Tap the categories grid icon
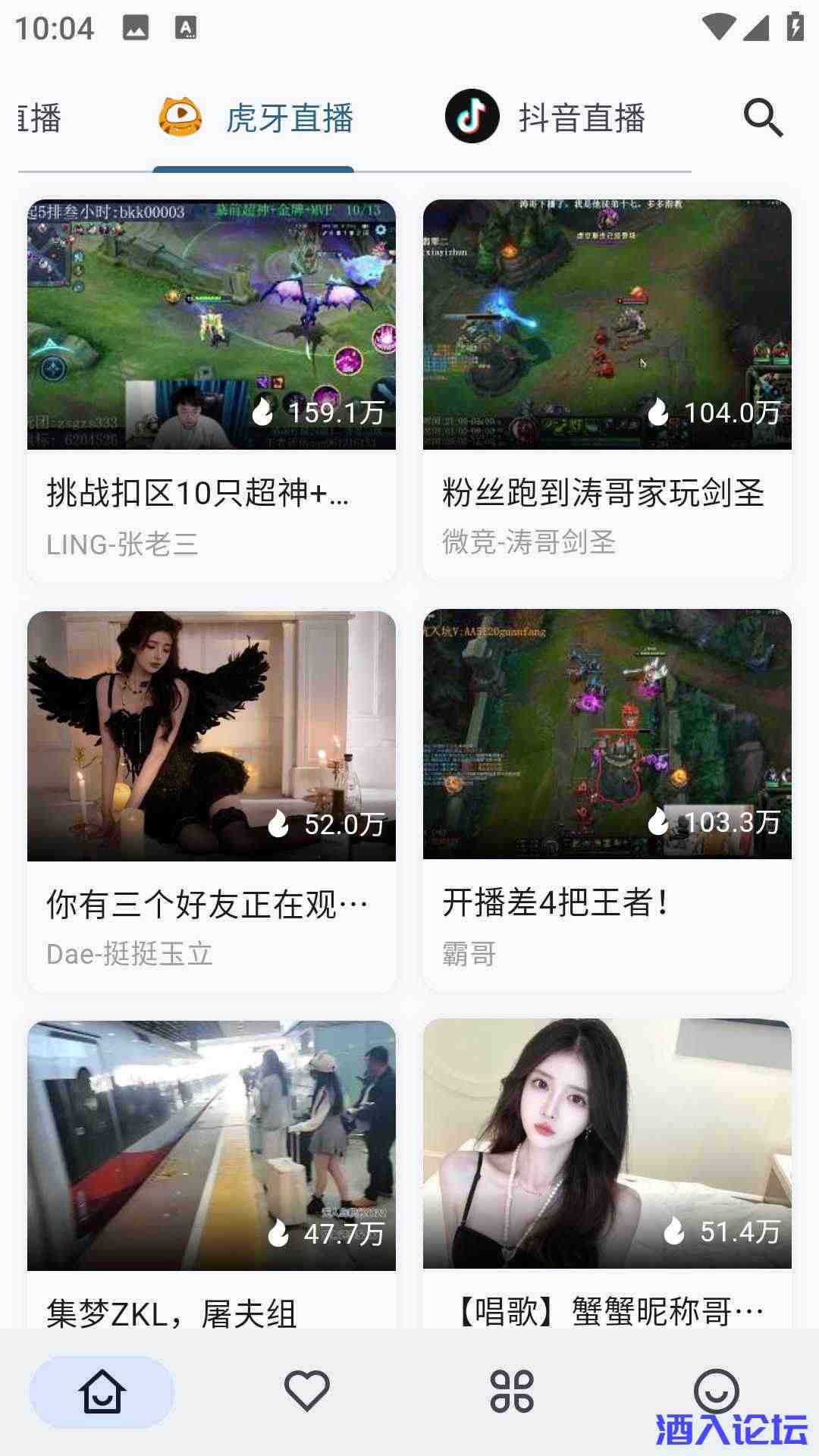The width and height of the screenshot is (819, 1456). (x=512, y=1392)
